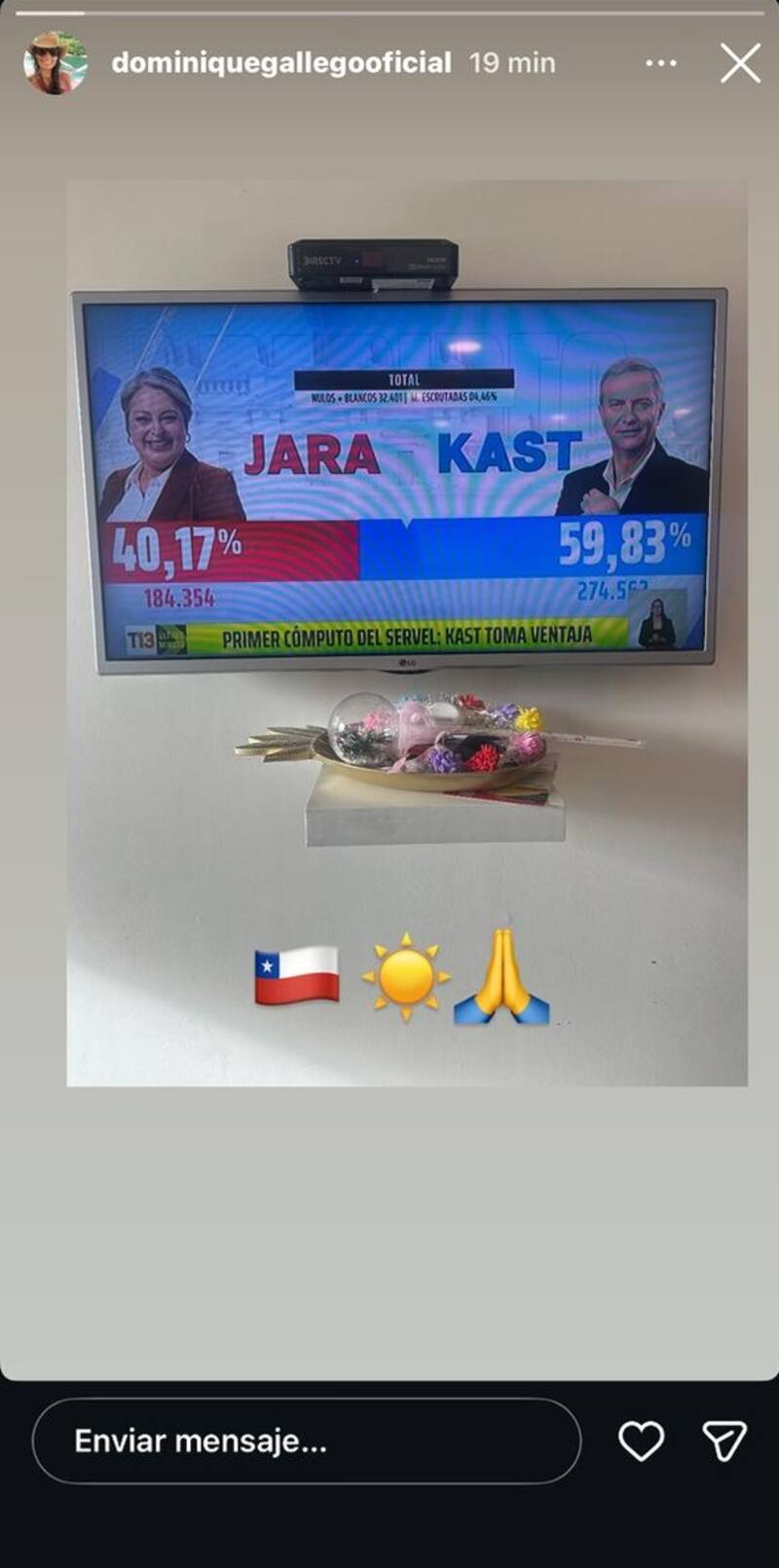Like this story with the heart
Screen dimensions: 779x1568
[642, 1440]
